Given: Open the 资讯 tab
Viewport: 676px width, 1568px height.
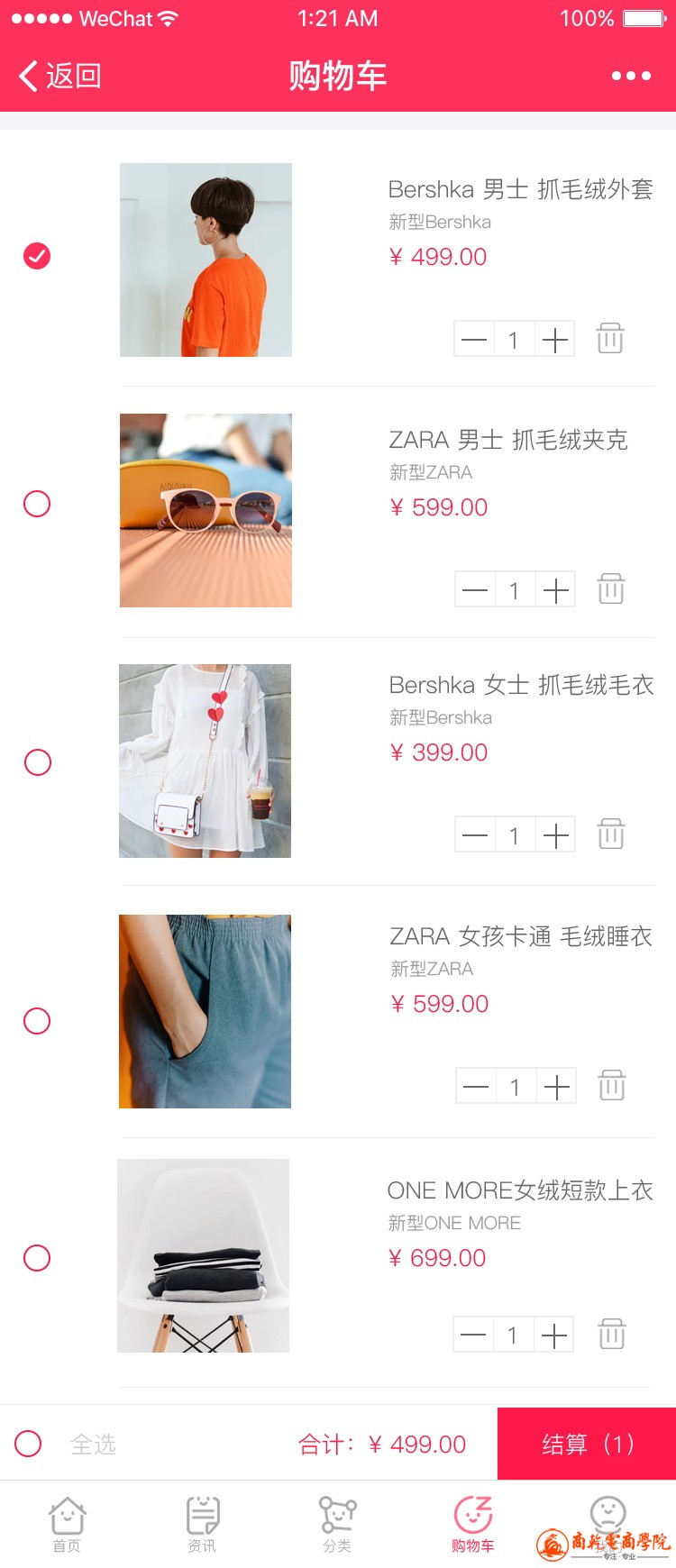Looking at the screenshot, I should 202,1524.
